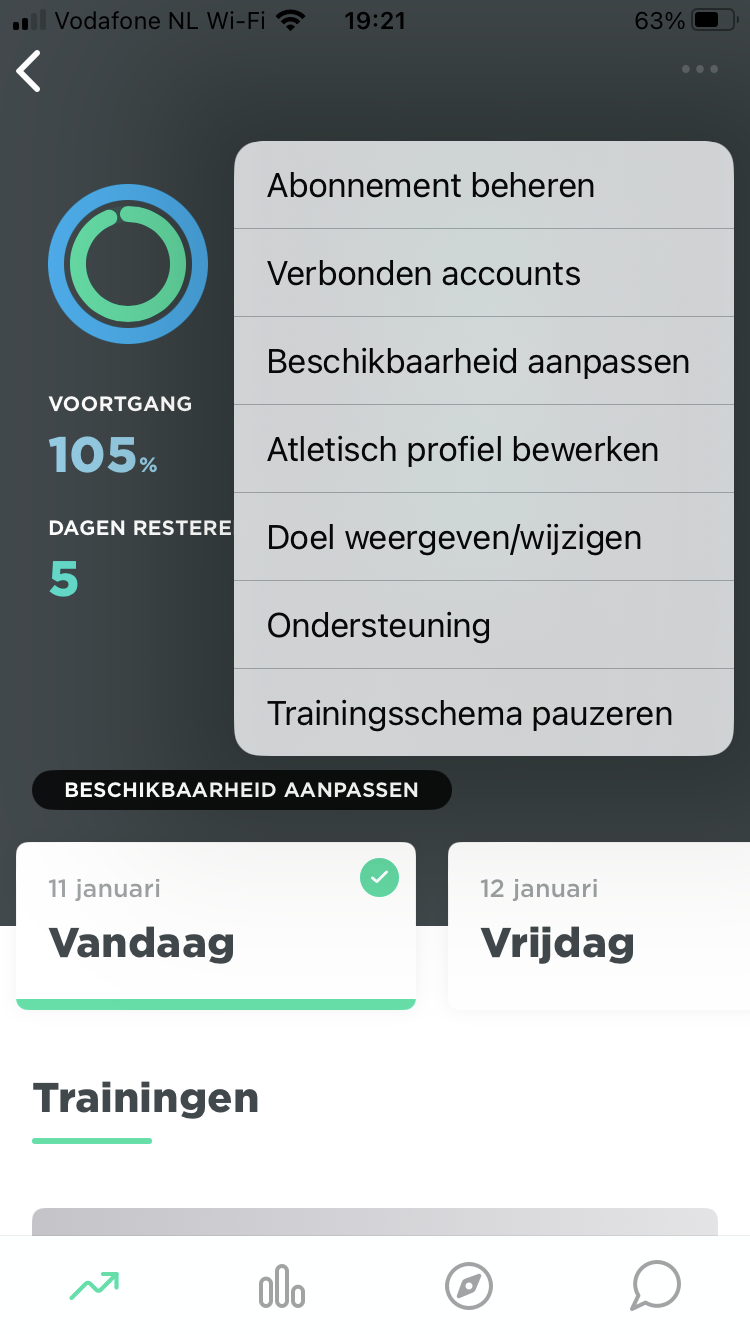This screenshot has width=750, height=1334.
Task: Open the bar chart statistics tab
Action: click(x=281, y=1285)
